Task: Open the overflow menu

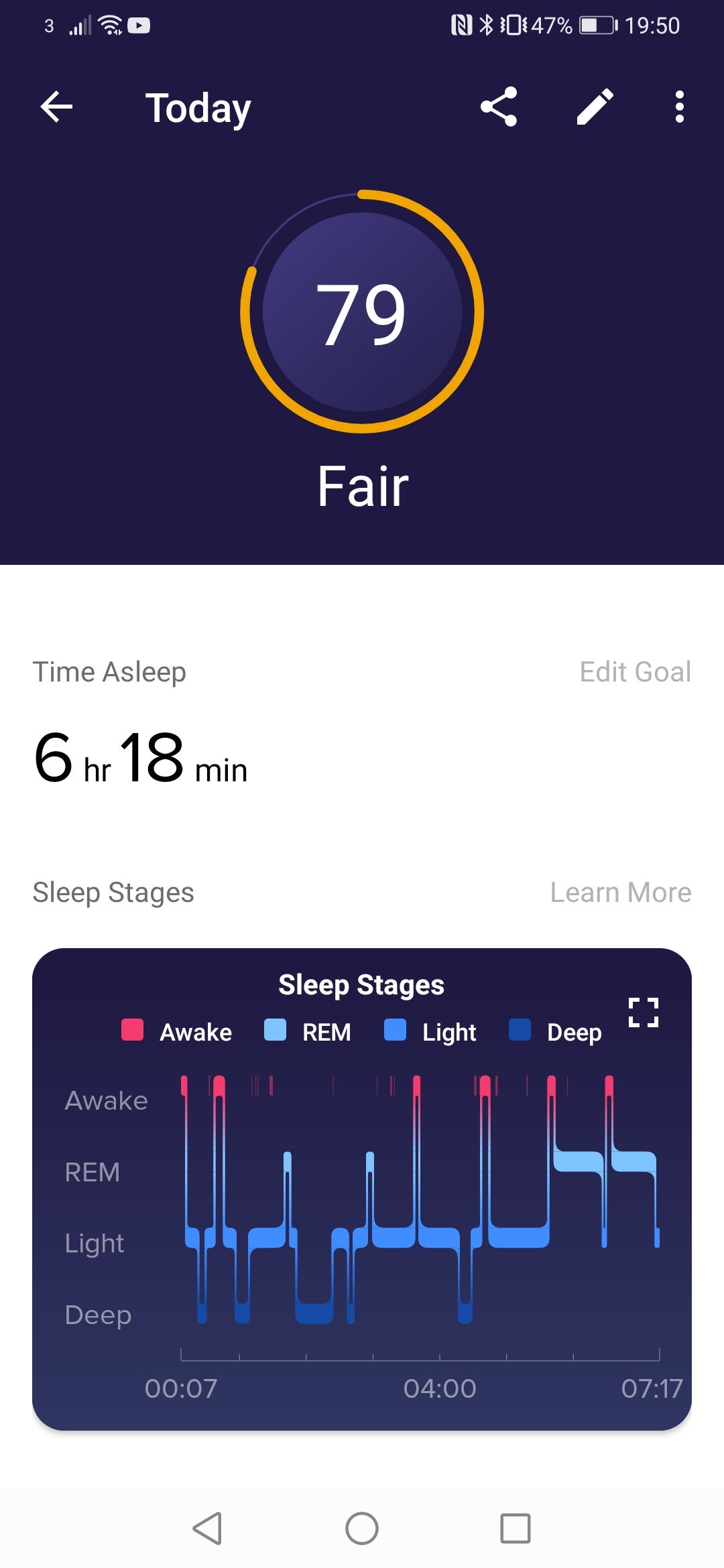Action: coord(679,107)
